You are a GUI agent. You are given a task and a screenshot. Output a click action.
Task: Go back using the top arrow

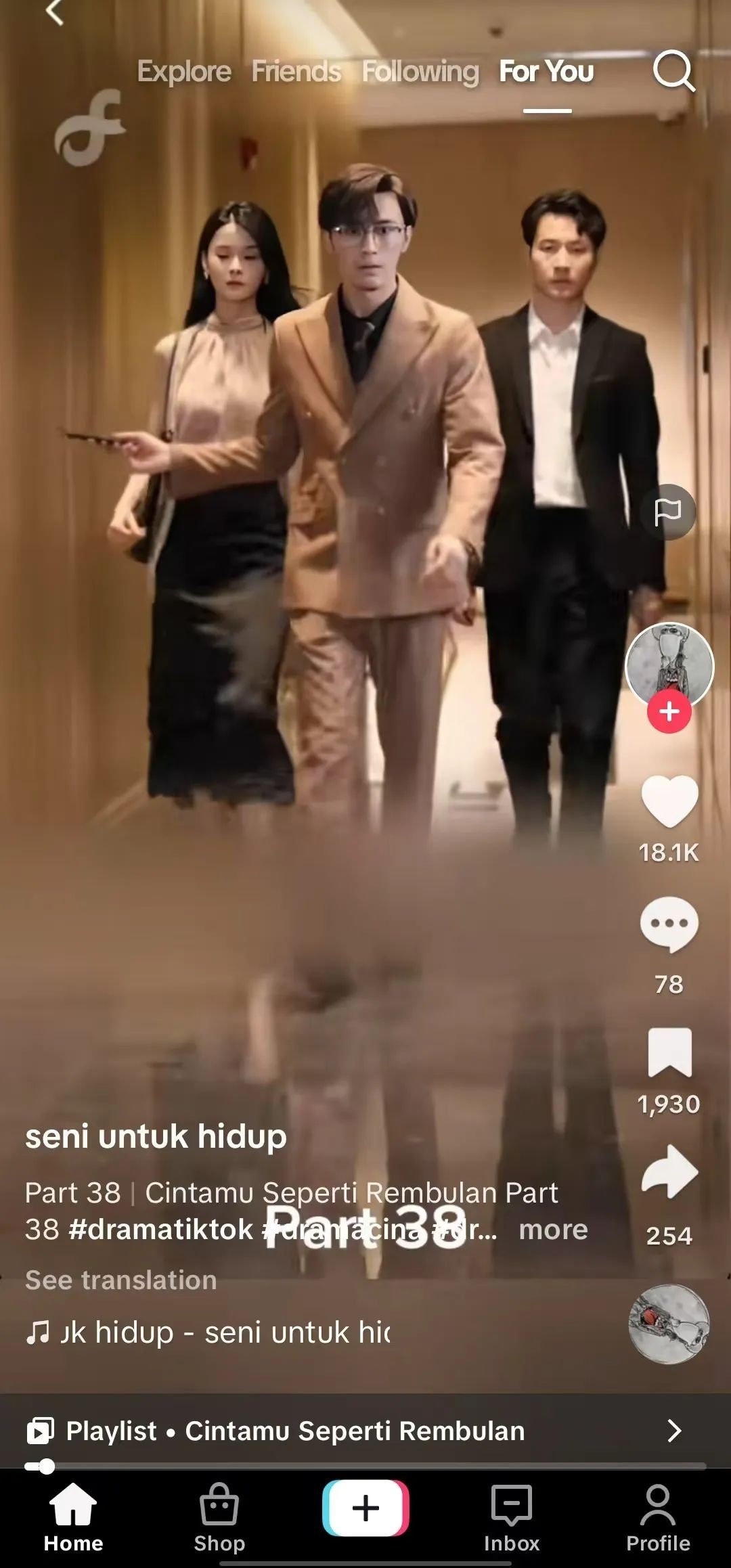55,12
